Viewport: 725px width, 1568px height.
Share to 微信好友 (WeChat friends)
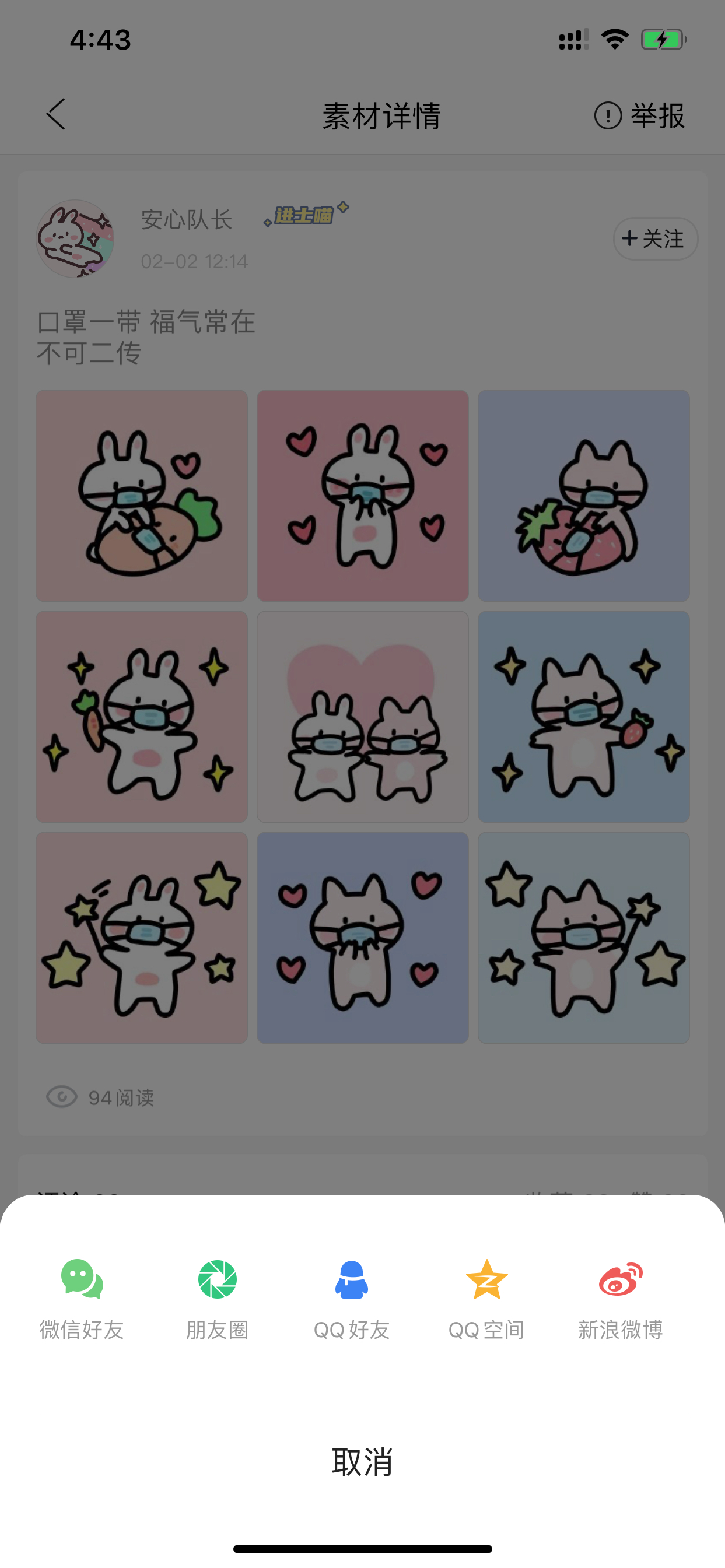82,1299
